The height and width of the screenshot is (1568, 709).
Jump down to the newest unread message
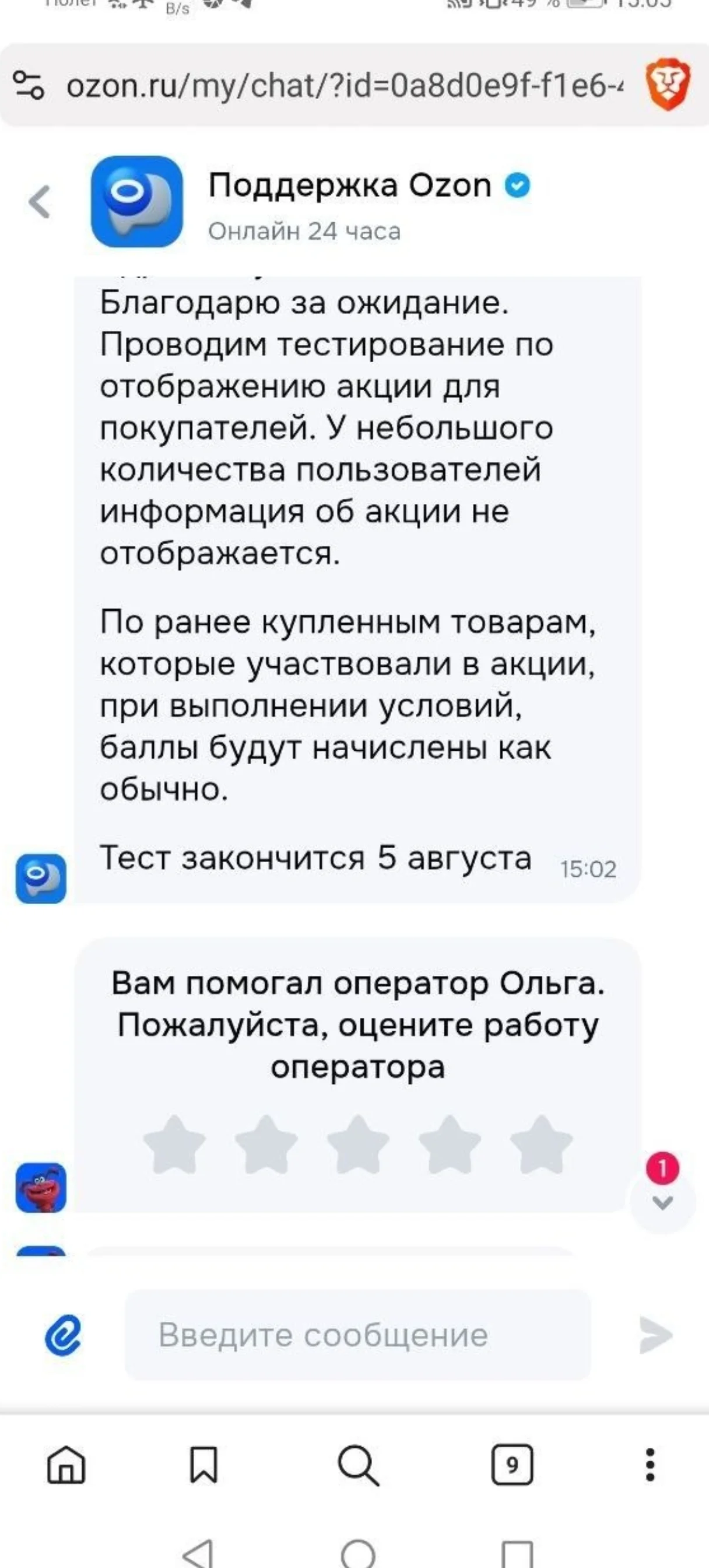click(662, 1201)
